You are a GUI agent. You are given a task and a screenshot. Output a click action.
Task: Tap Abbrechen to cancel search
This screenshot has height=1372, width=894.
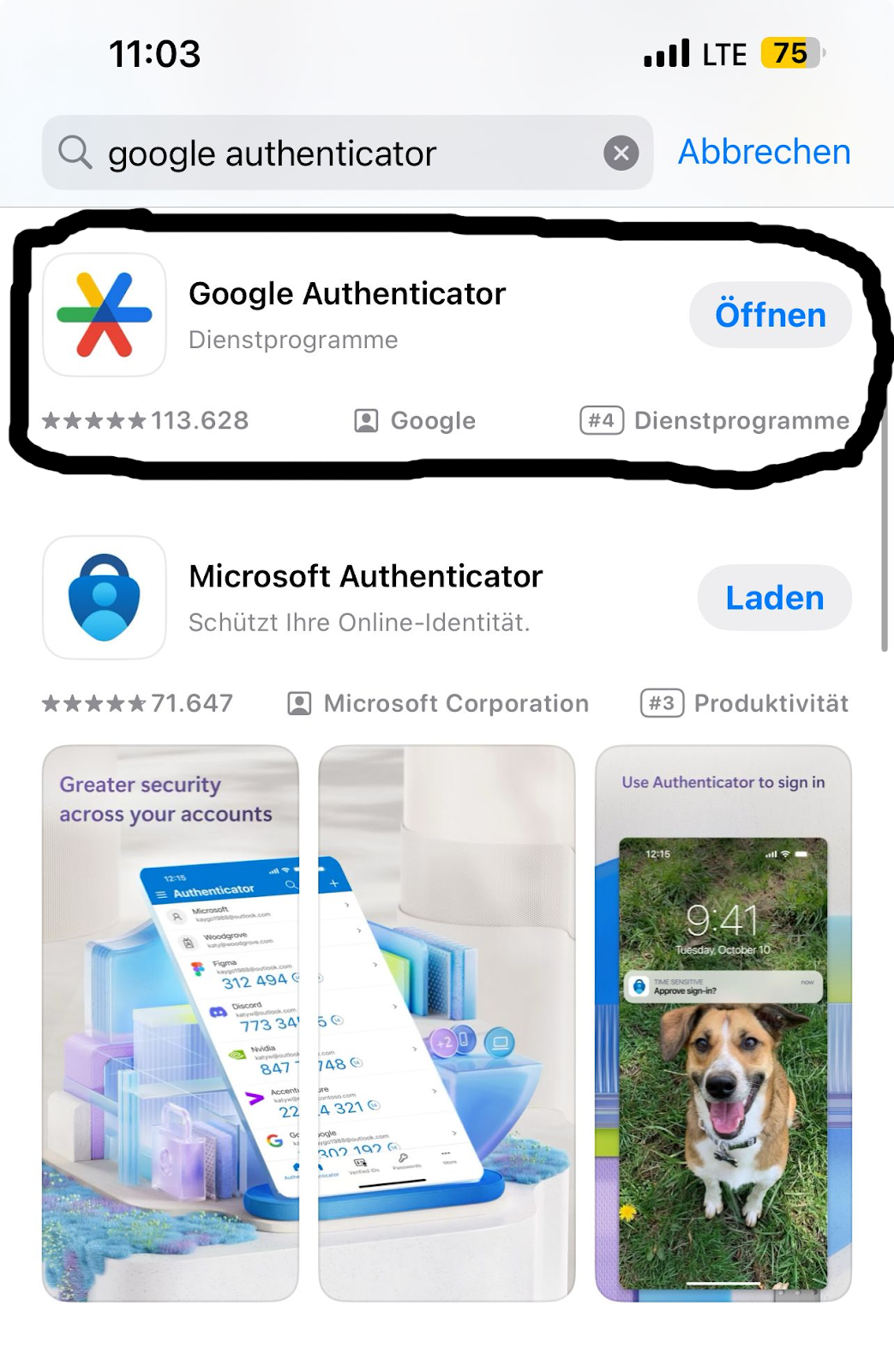tap(764, 153)
